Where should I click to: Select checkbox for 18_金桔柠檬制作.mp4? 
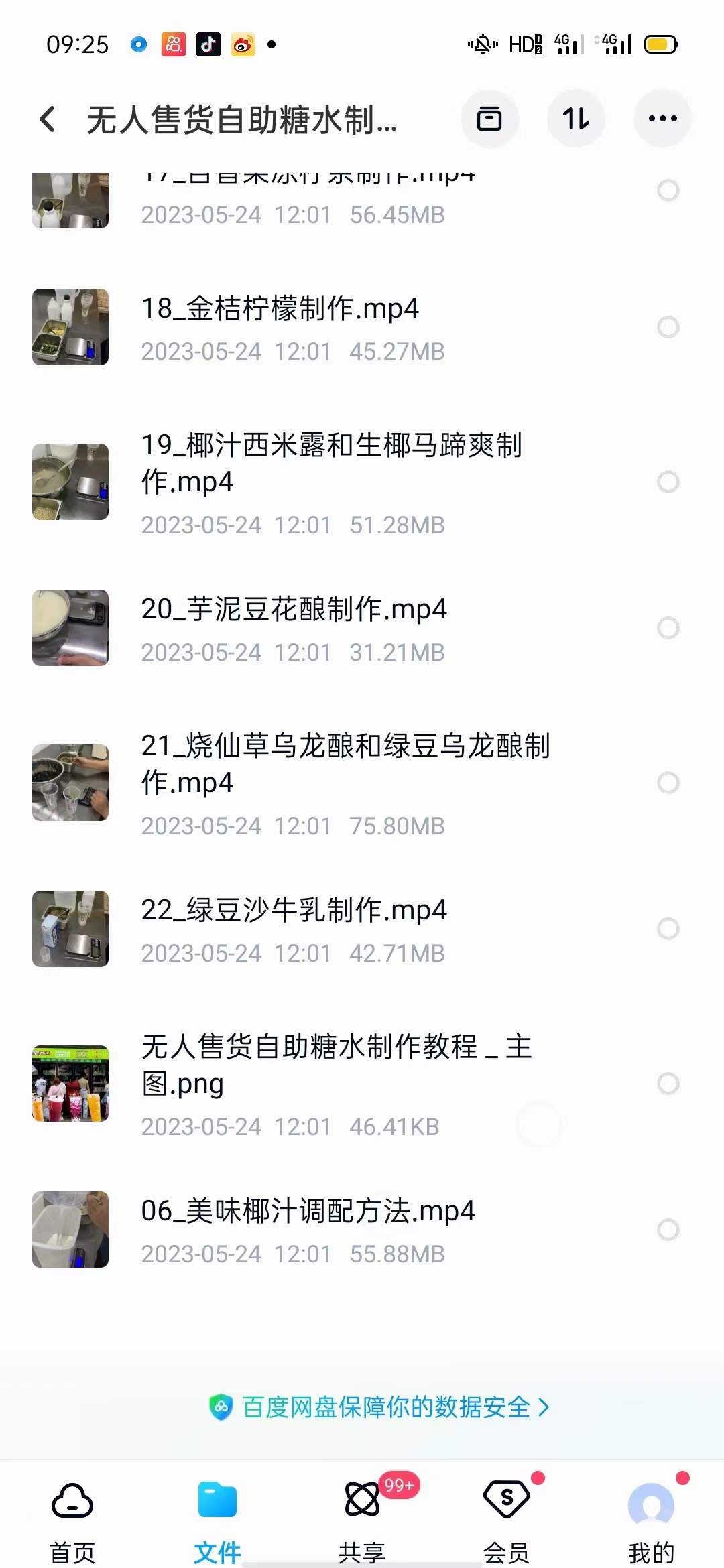(x=668, y=326)
